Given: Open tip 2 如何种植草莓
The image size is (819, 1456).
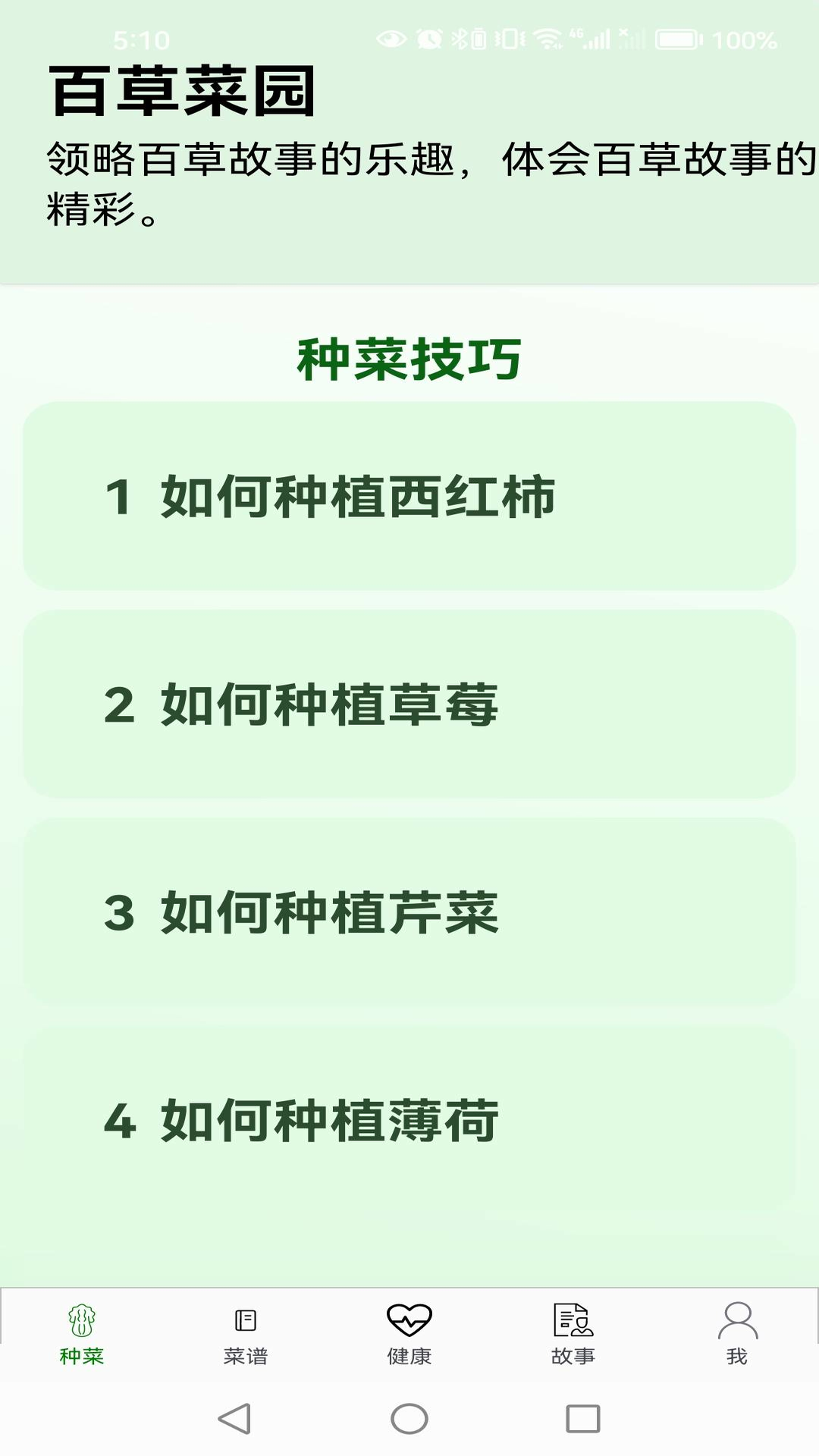Looking at the screenshot, I should [x=409, y=704].
